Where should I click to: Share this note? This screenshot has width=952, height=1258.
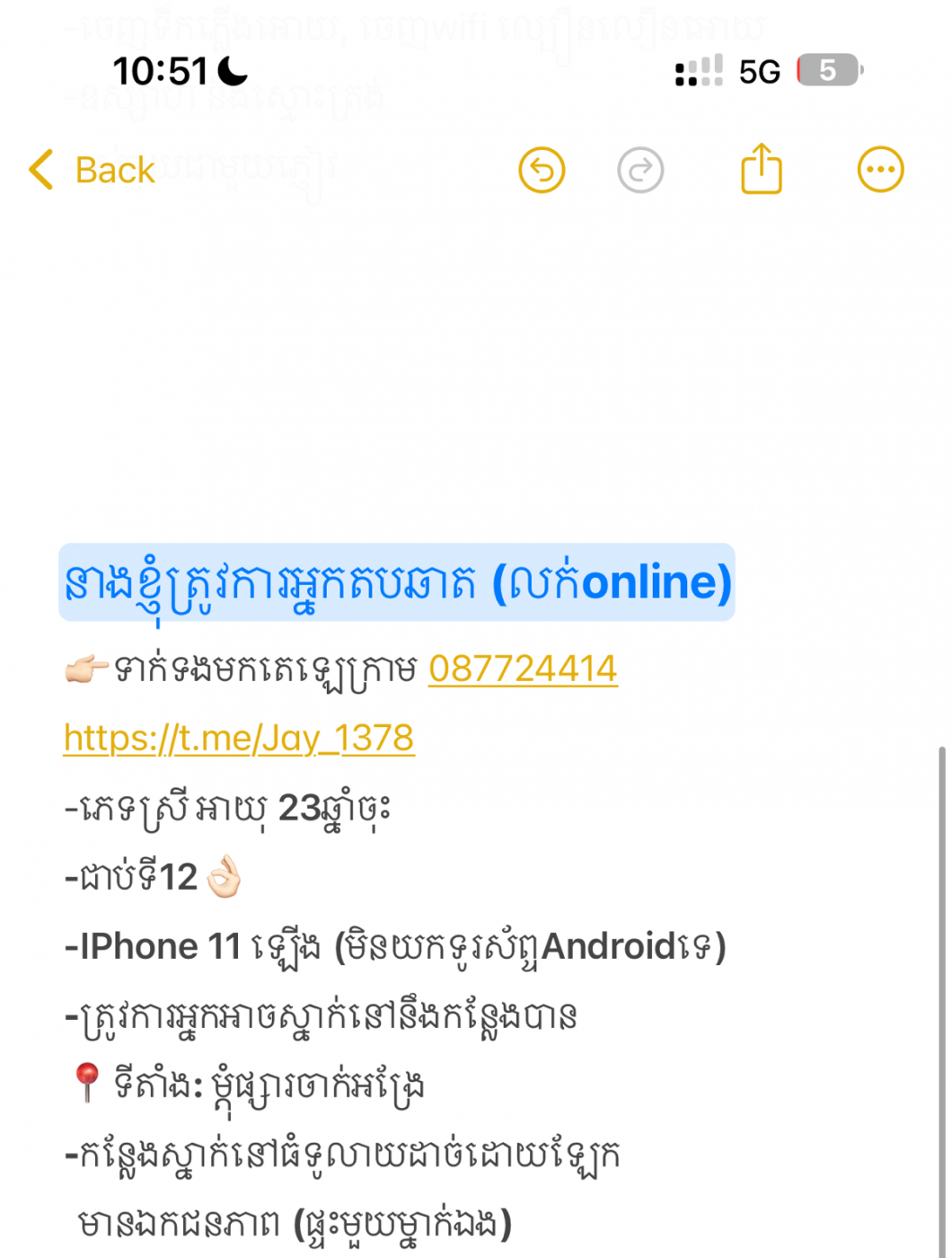point(761,169)
